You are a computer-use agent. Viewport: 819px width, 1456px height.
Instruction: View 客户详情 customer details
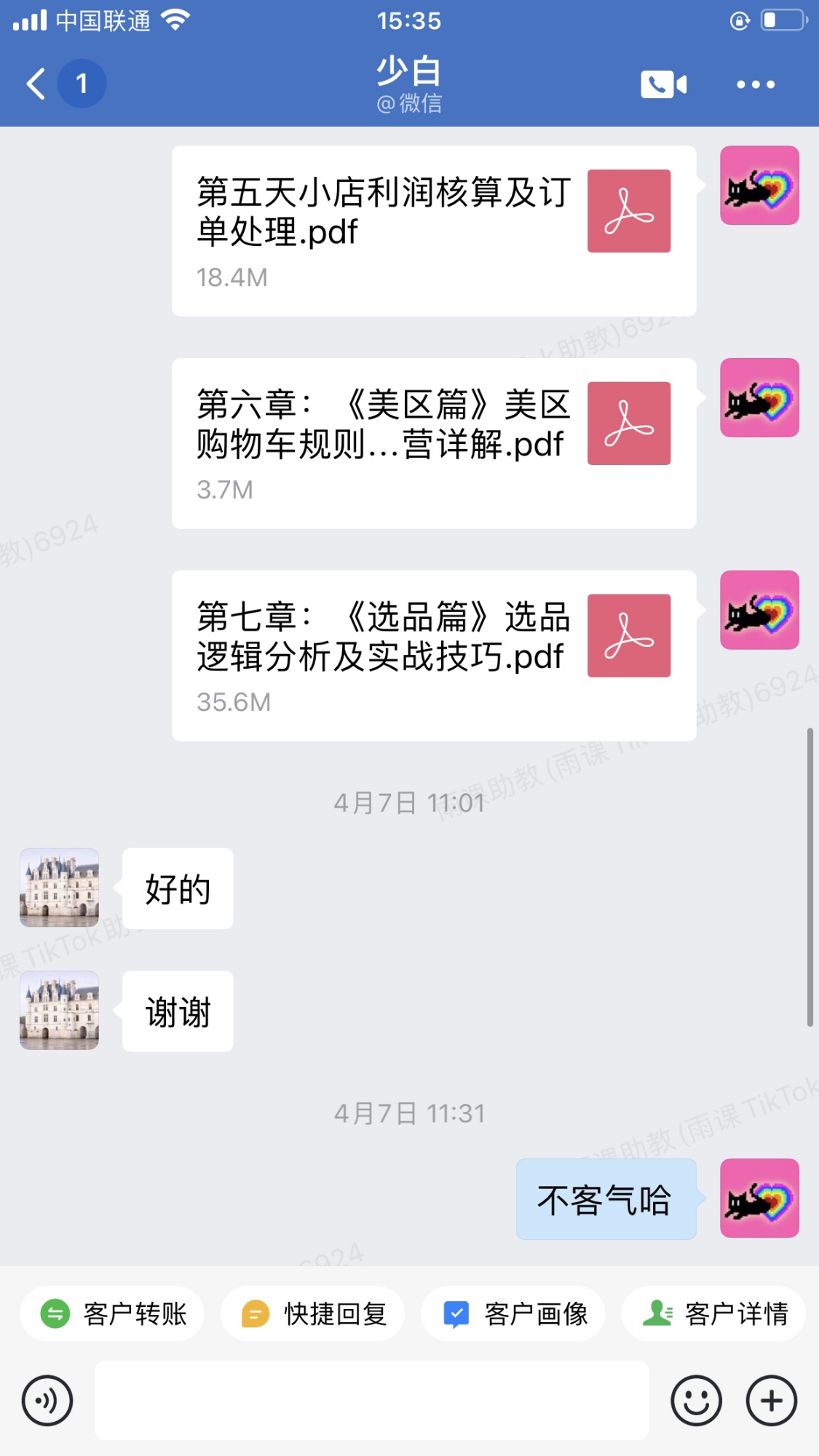pos(713,1313)
